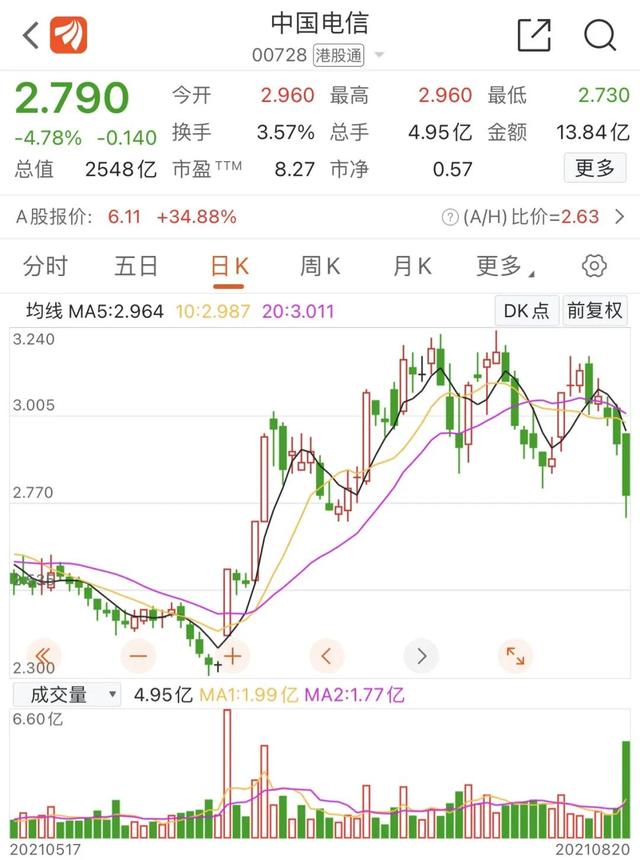
Task: Toggle the DK点 indicator
Action: [526, 311]
